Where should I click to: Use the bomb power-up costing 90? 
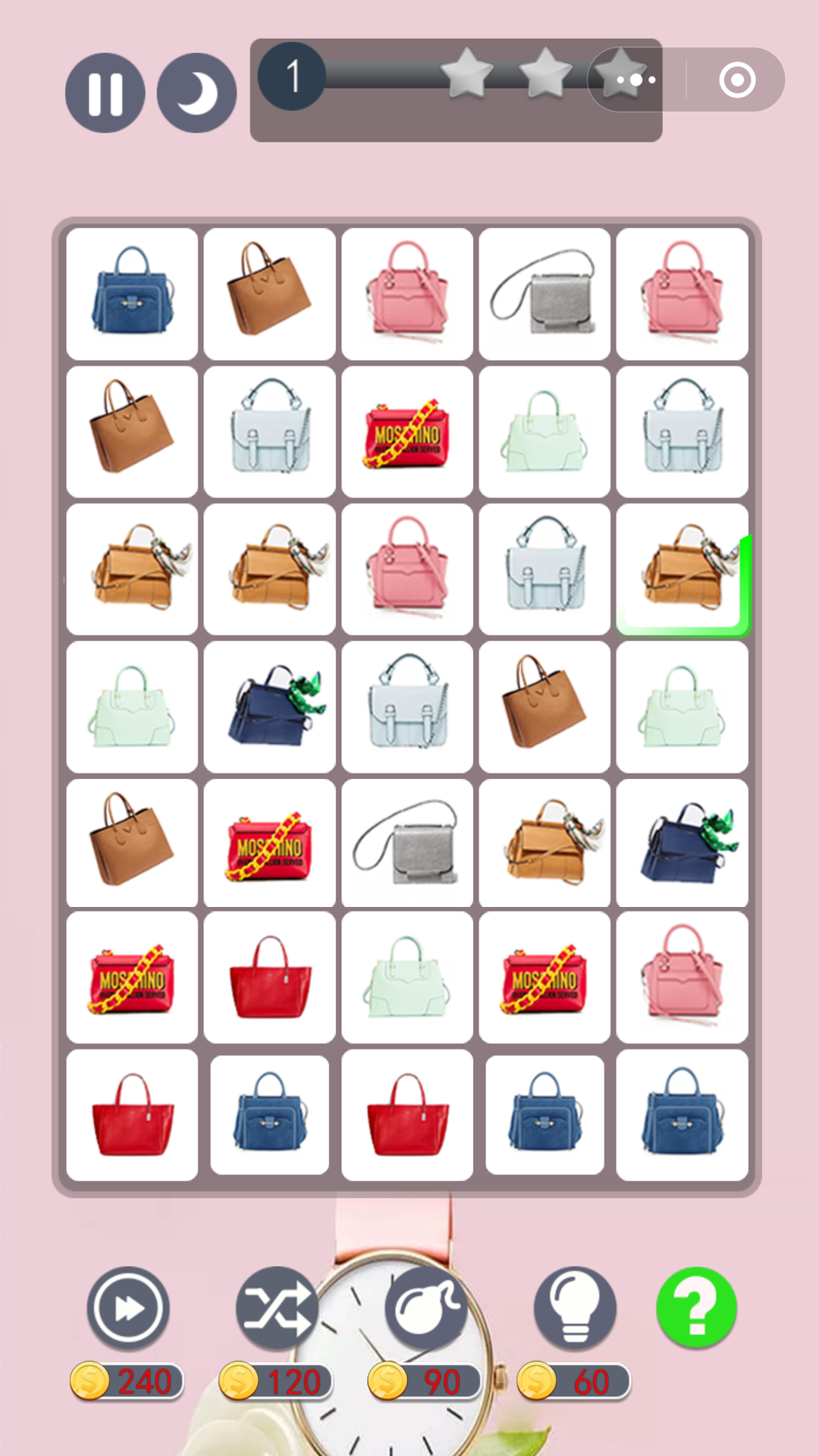(425, 1308)
